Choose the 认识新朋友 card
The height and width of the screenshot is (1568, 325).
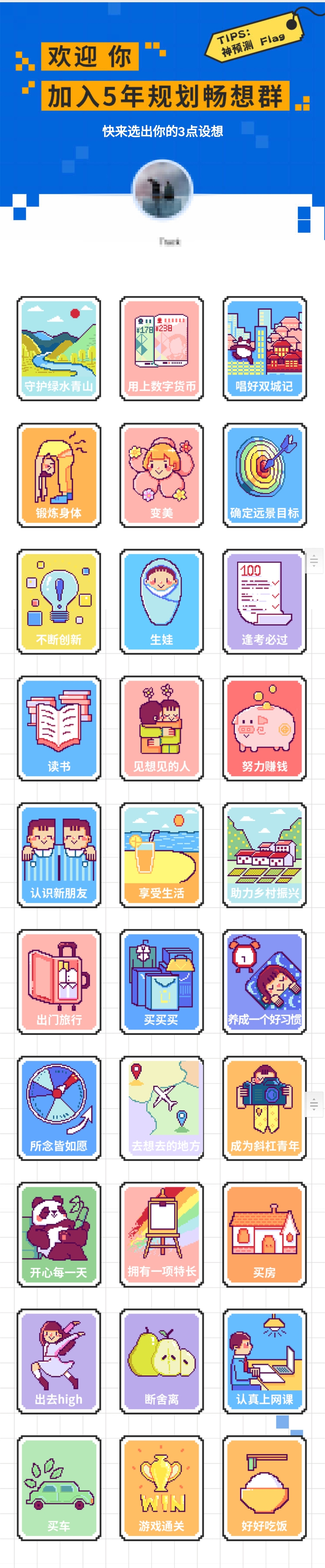pyautogui.click(x=58, y=855)
